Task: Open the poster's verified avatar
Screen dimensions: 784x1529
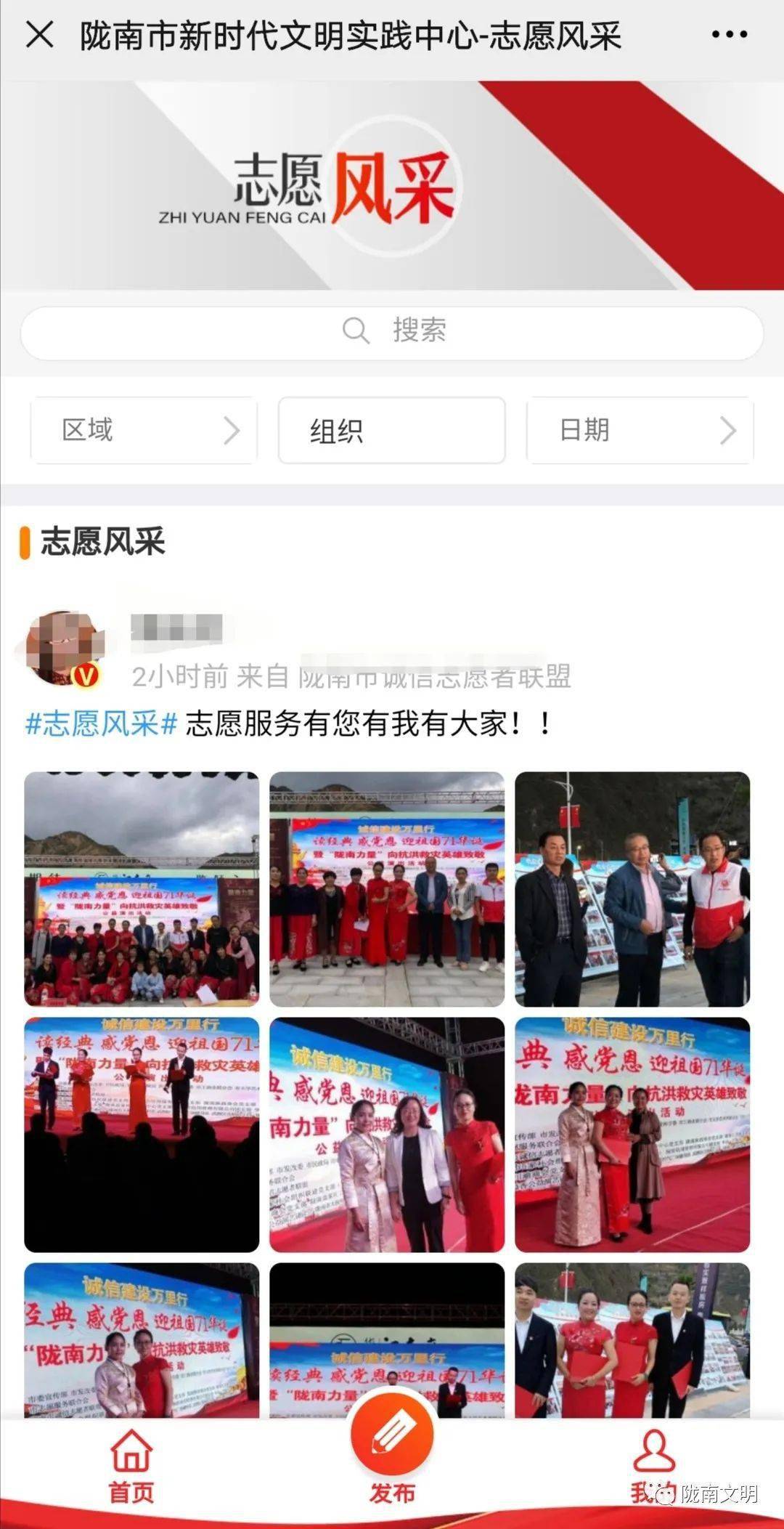Action: click(x=64, y=648)
